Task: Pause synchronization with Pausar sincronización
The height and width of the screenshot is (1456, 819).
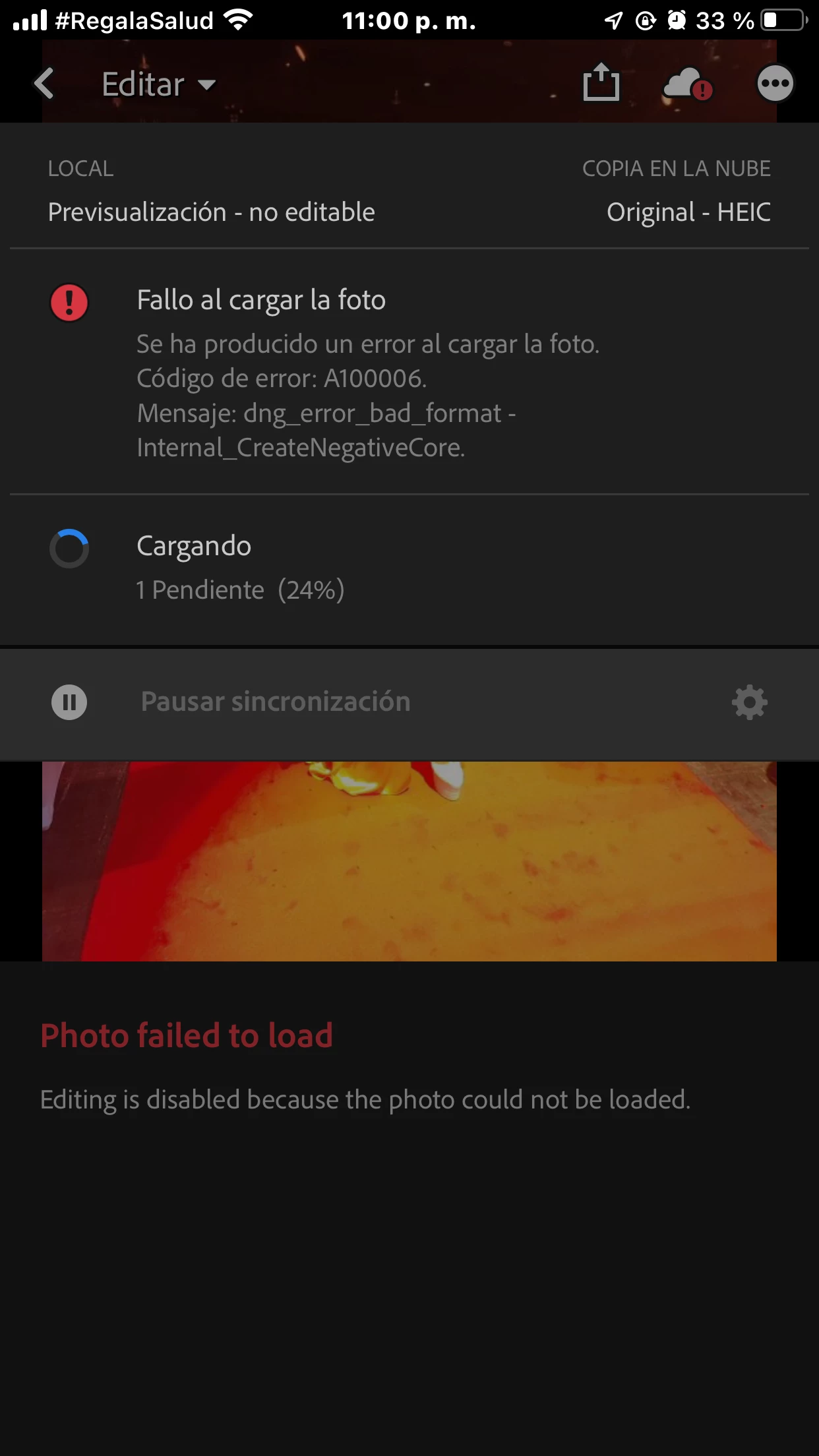Action: pos(275,702)
